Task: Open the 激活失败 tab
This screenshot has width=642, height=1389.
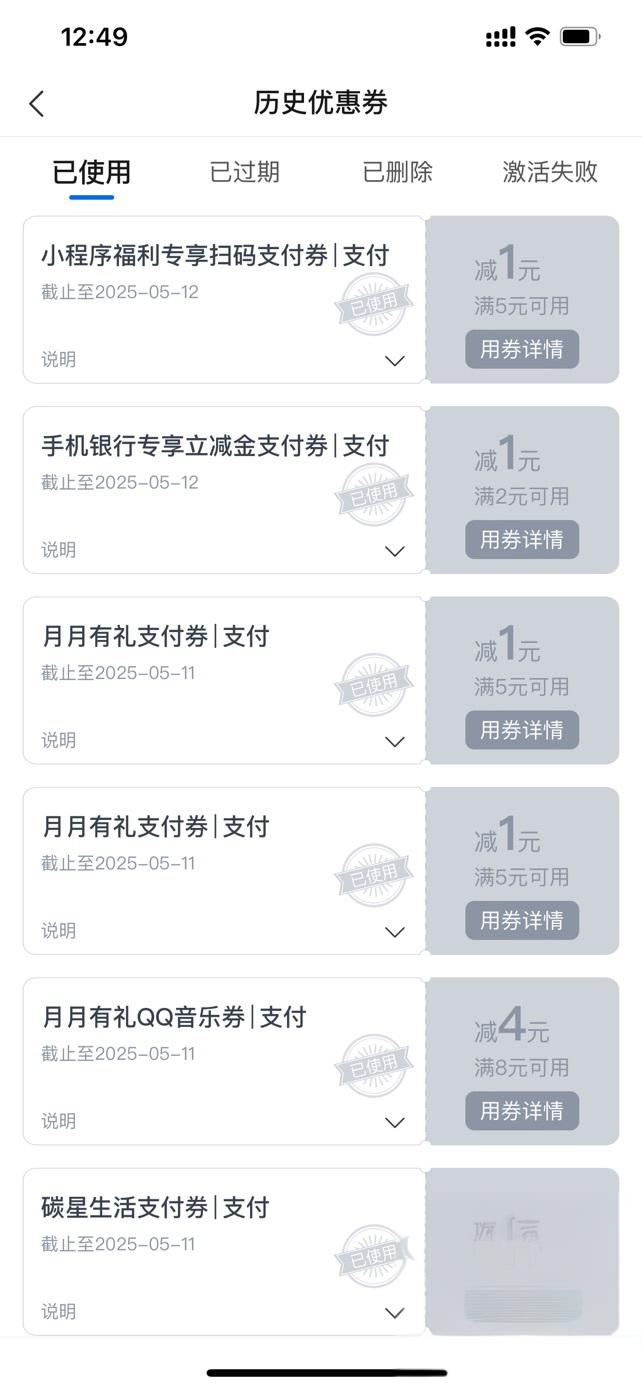Action: click(x=550, y=172)
